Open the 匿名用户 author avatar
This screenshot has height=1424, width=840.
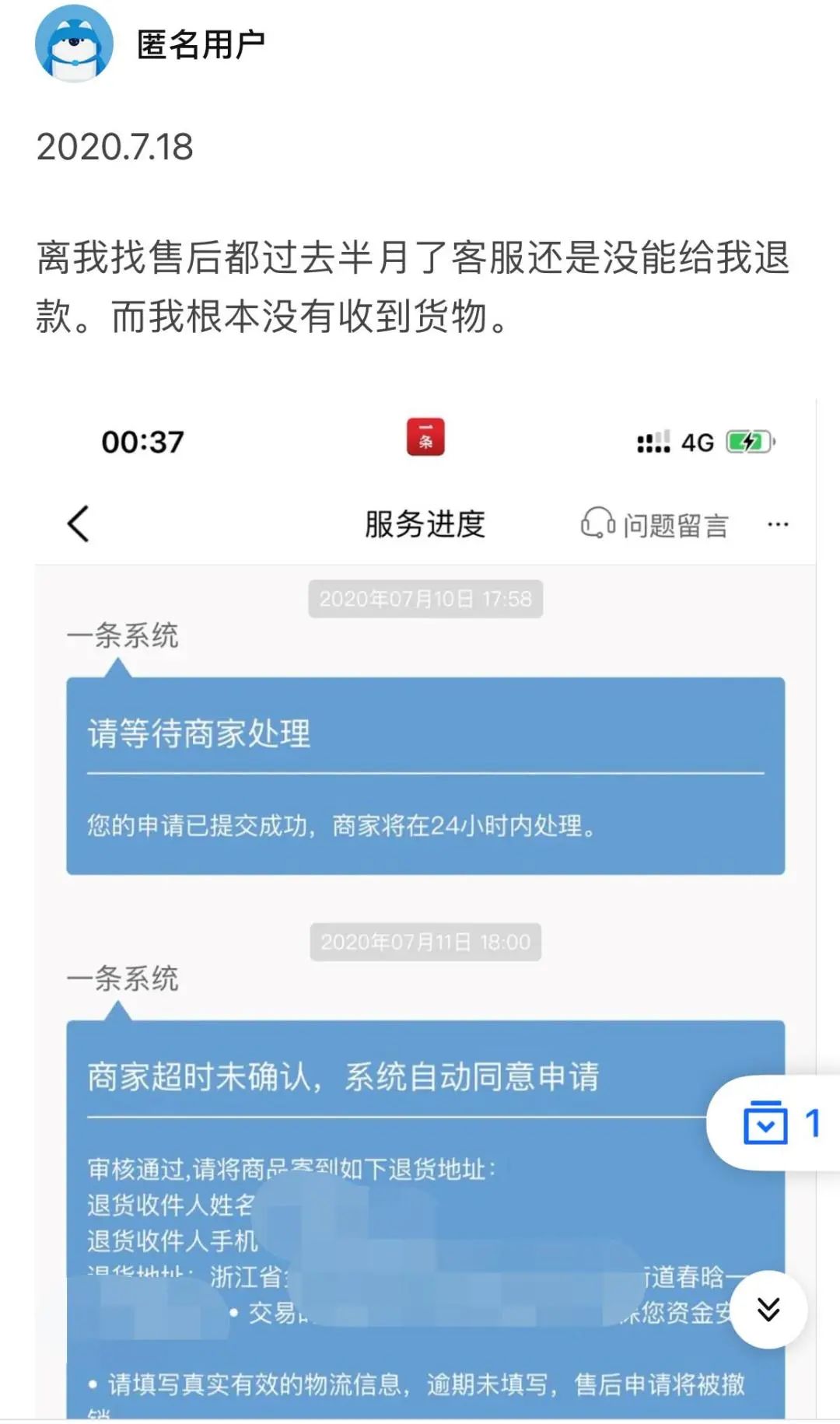coord(74,44)
